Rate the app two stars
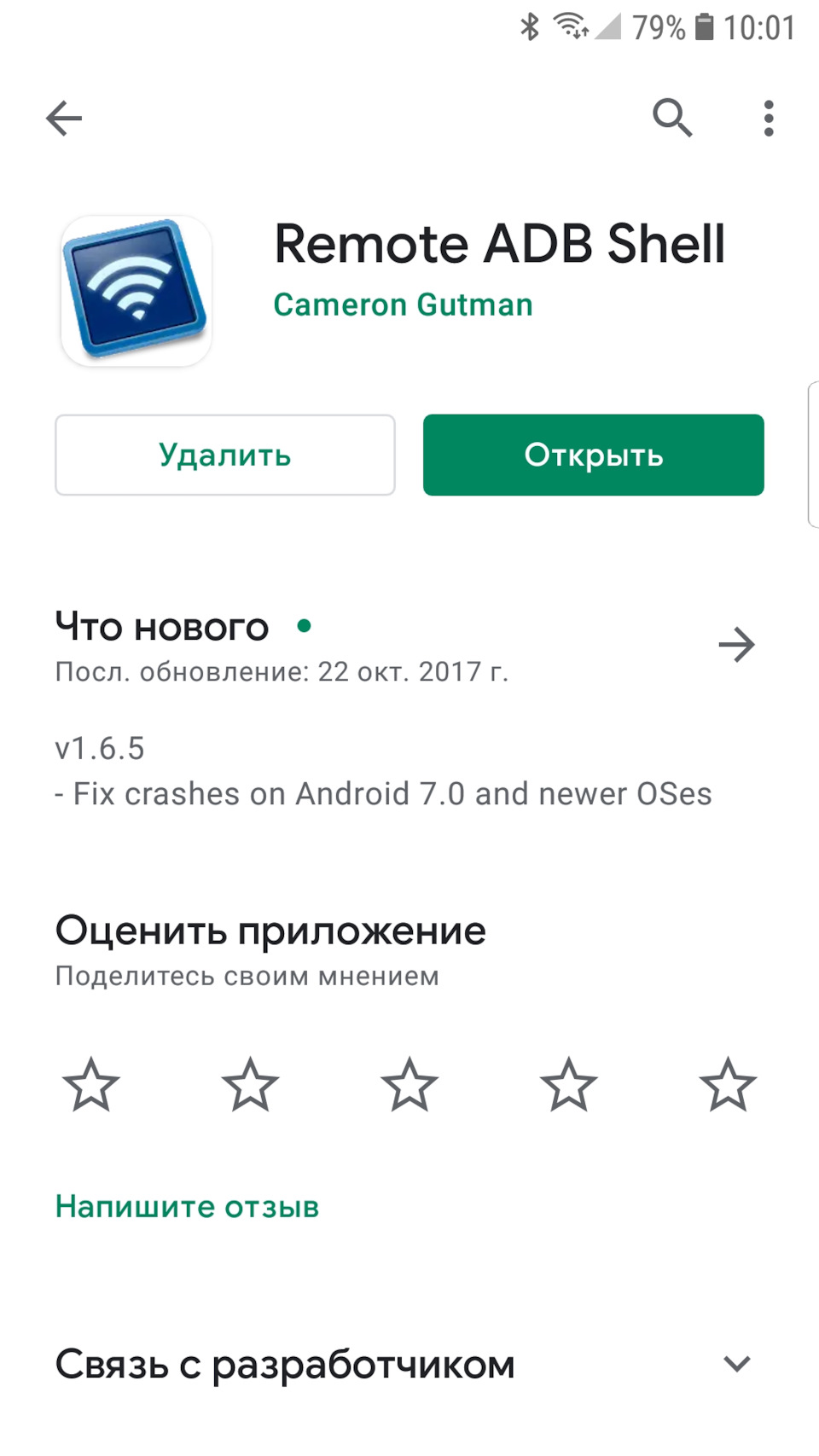The width and height of the screenshot is (819, 1456). click(250, 1085)
